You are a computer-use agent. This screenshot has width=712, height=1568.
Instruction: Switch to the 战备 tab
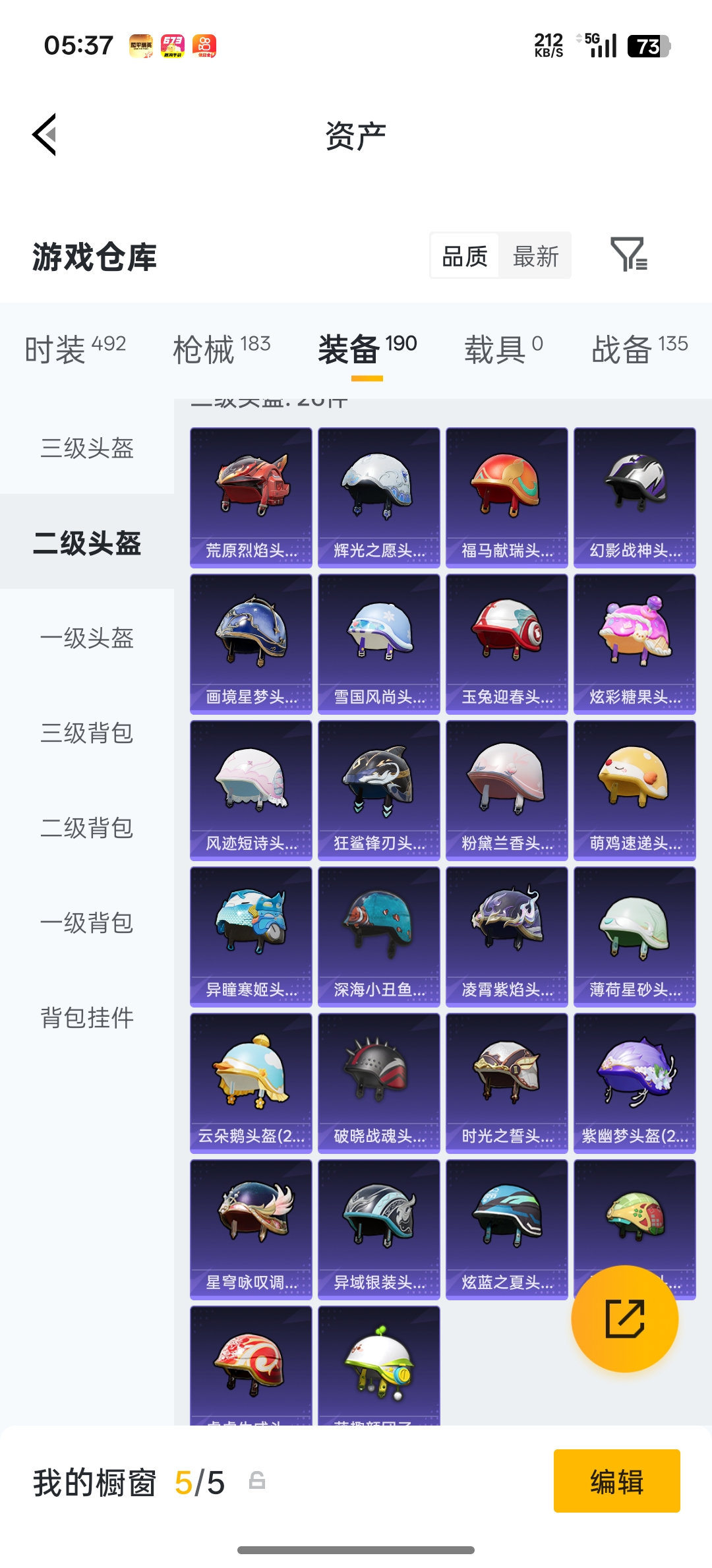pyautogui.click(x=639, y=349)
